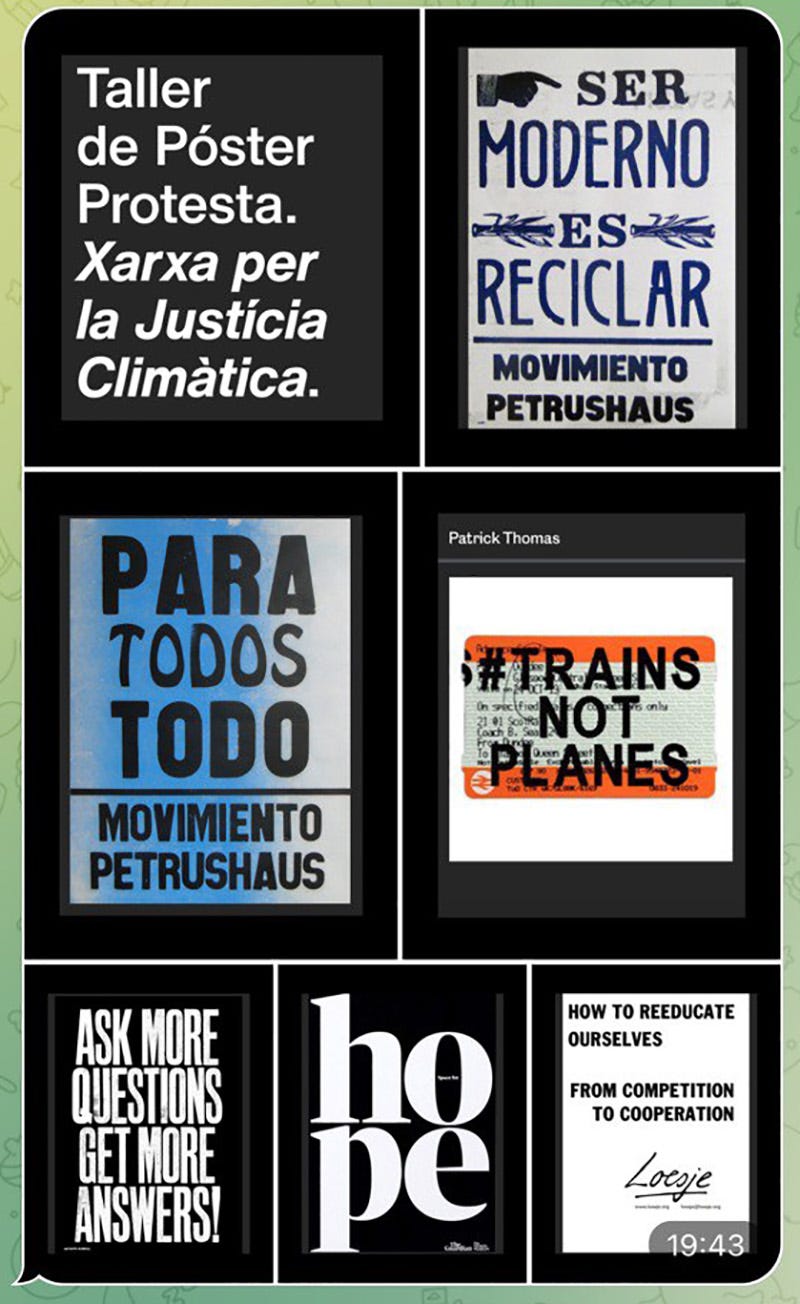View the hope poster image
The height and width of the screenshot is (1304, 800).
[x=402, y=1123]
